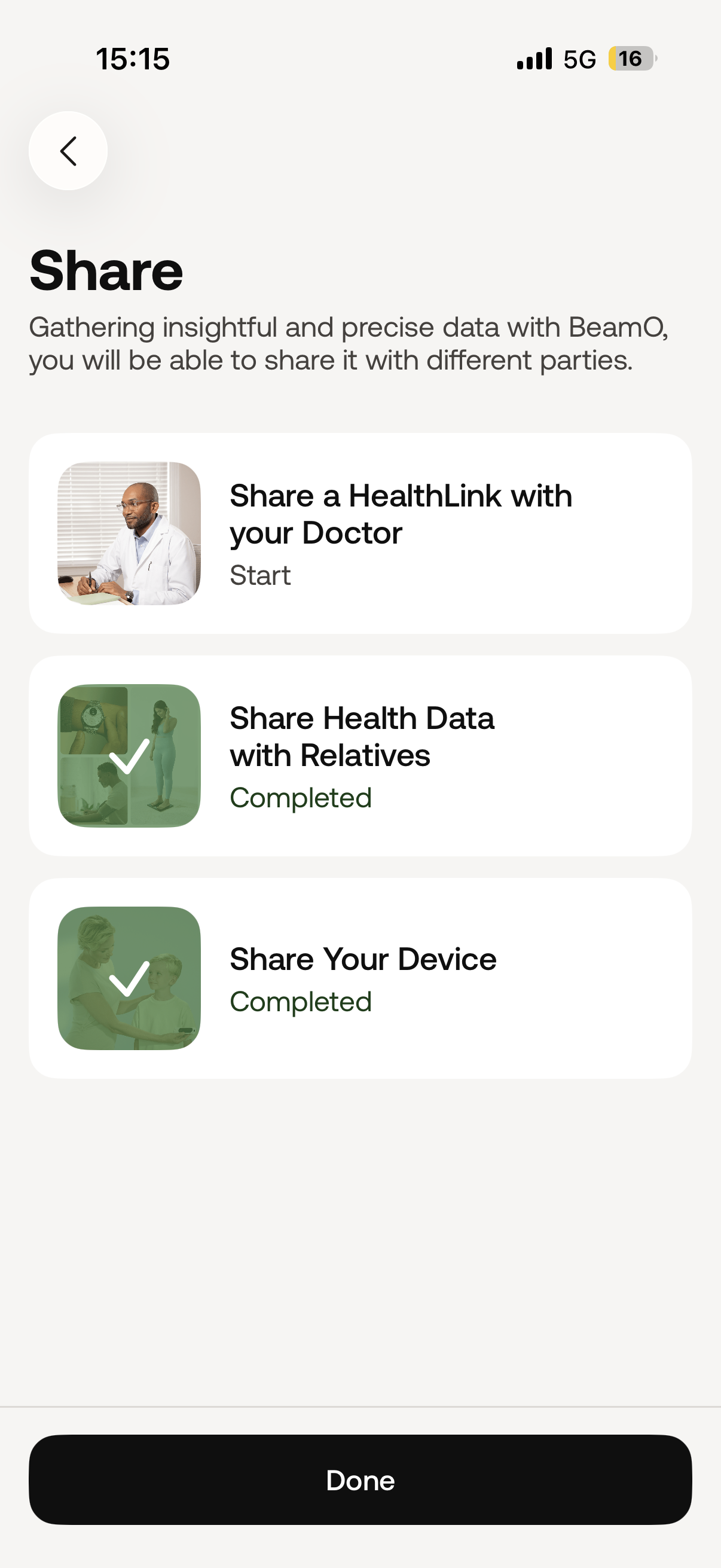Tap the Done button

point(360,1479)
